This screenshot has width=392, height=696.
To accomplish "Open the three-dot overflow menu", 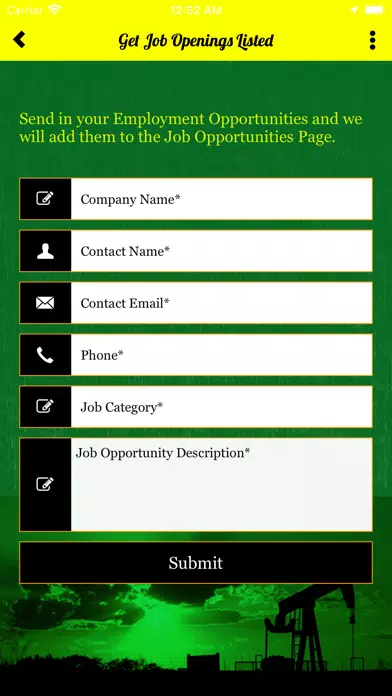I will tap(372, 40).
